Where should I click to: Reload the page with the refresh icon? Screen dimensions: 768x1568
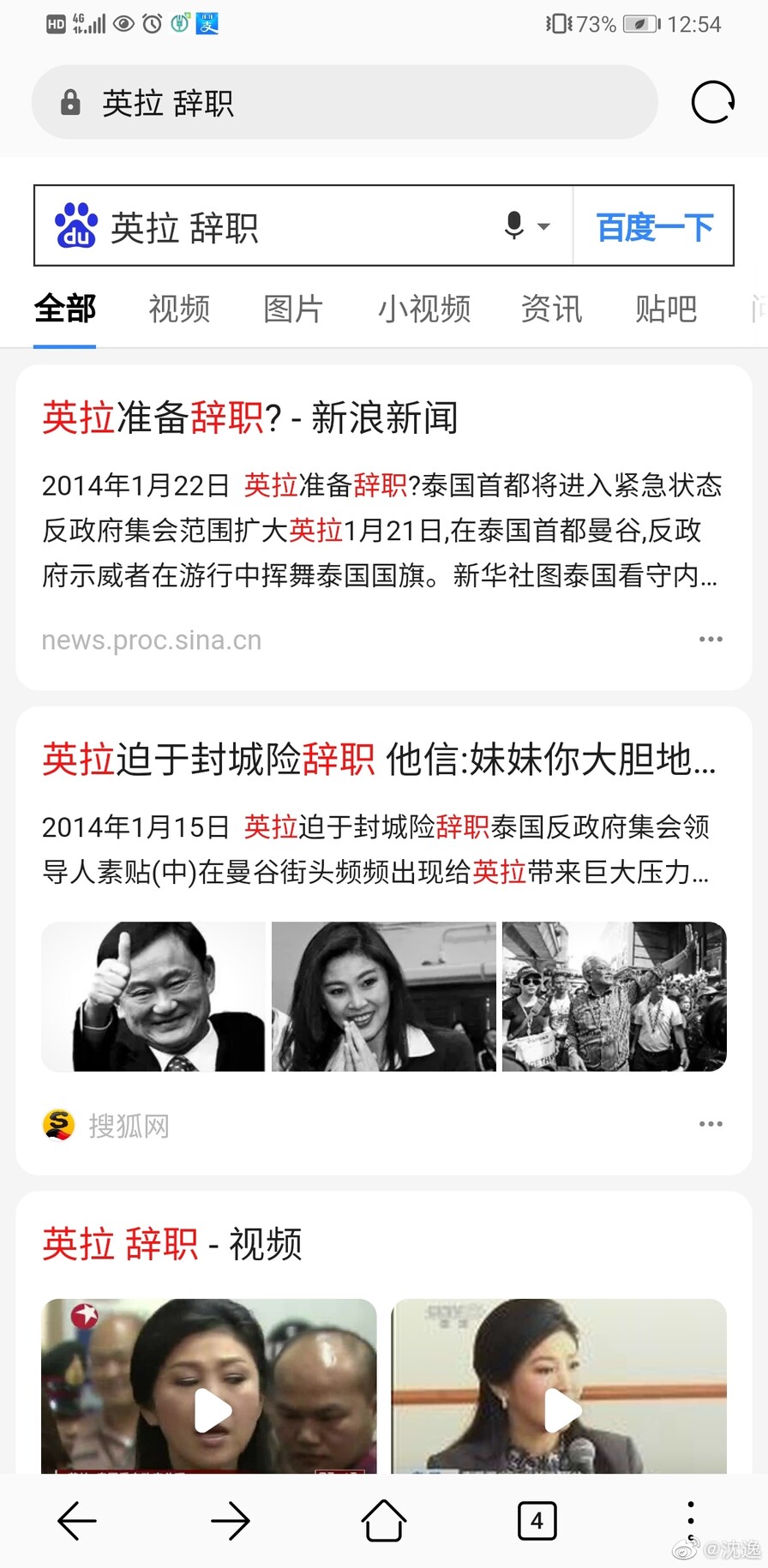tap(713, 103)
